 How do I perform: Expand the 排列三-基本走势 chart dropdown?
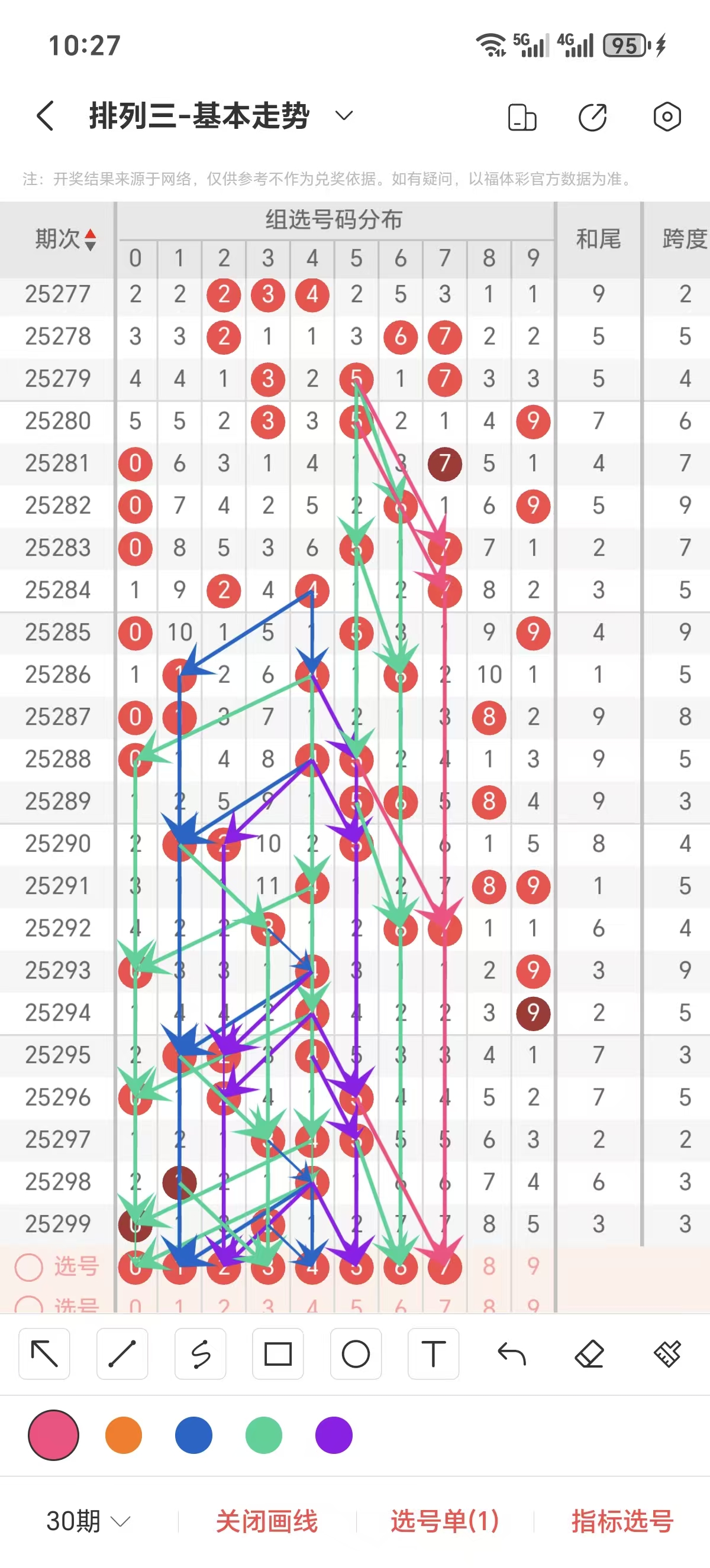344,116
